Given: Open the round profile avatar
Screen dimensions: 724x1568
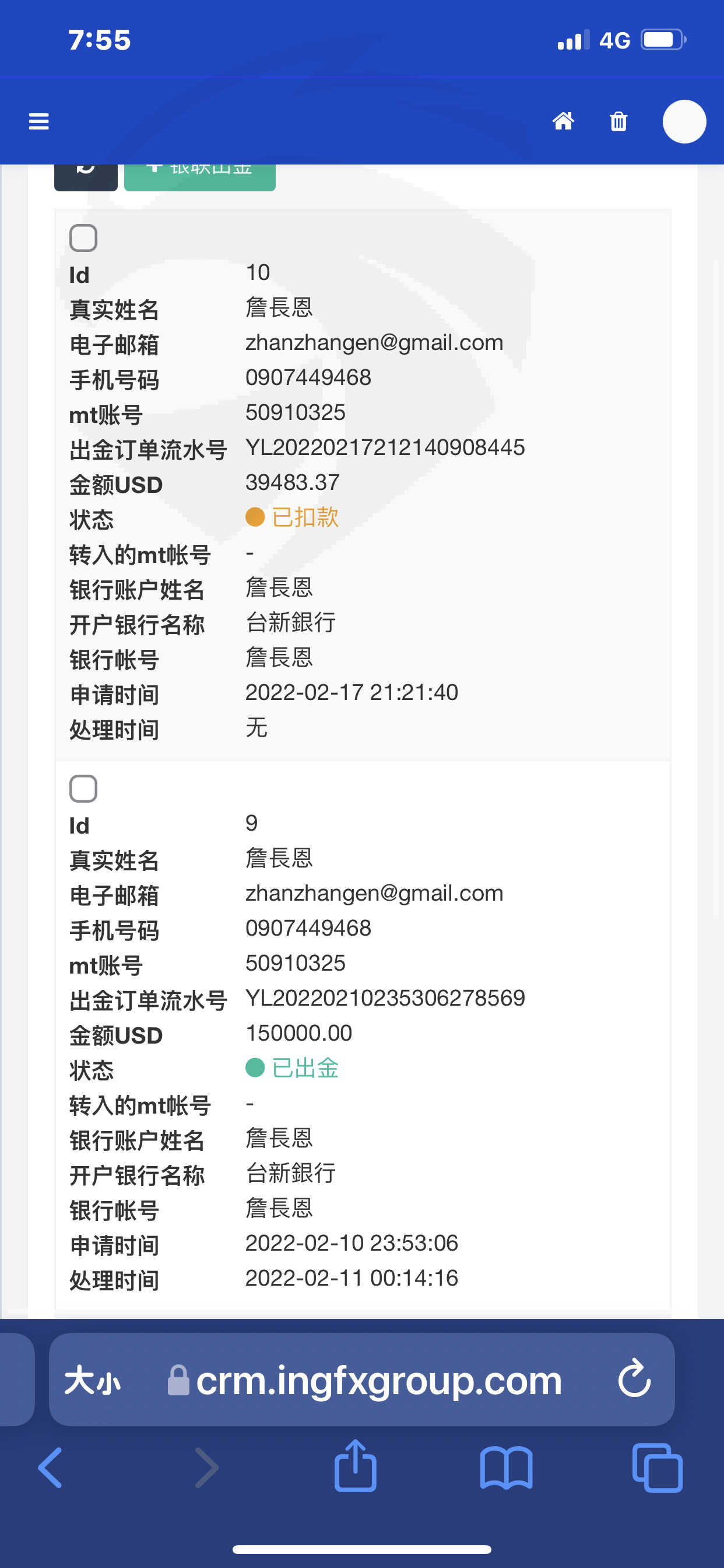Looking at the screenshot, I should coord(684,122).
